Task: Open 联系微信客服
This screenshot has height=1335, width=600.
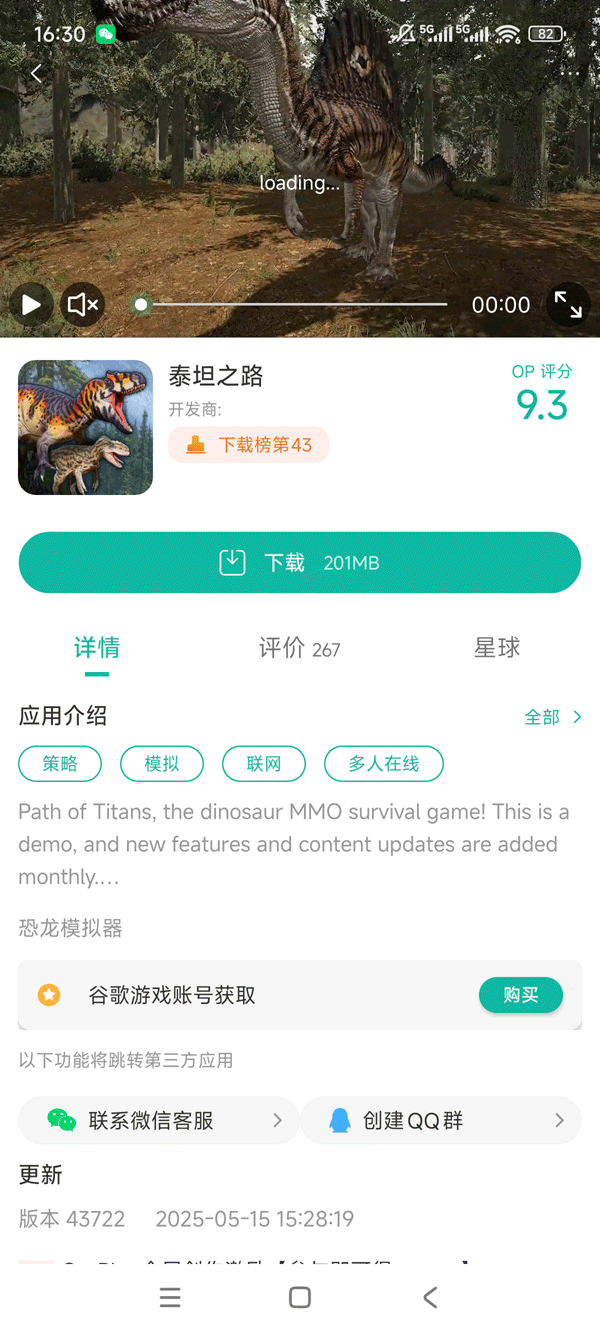Action: 158,1121
